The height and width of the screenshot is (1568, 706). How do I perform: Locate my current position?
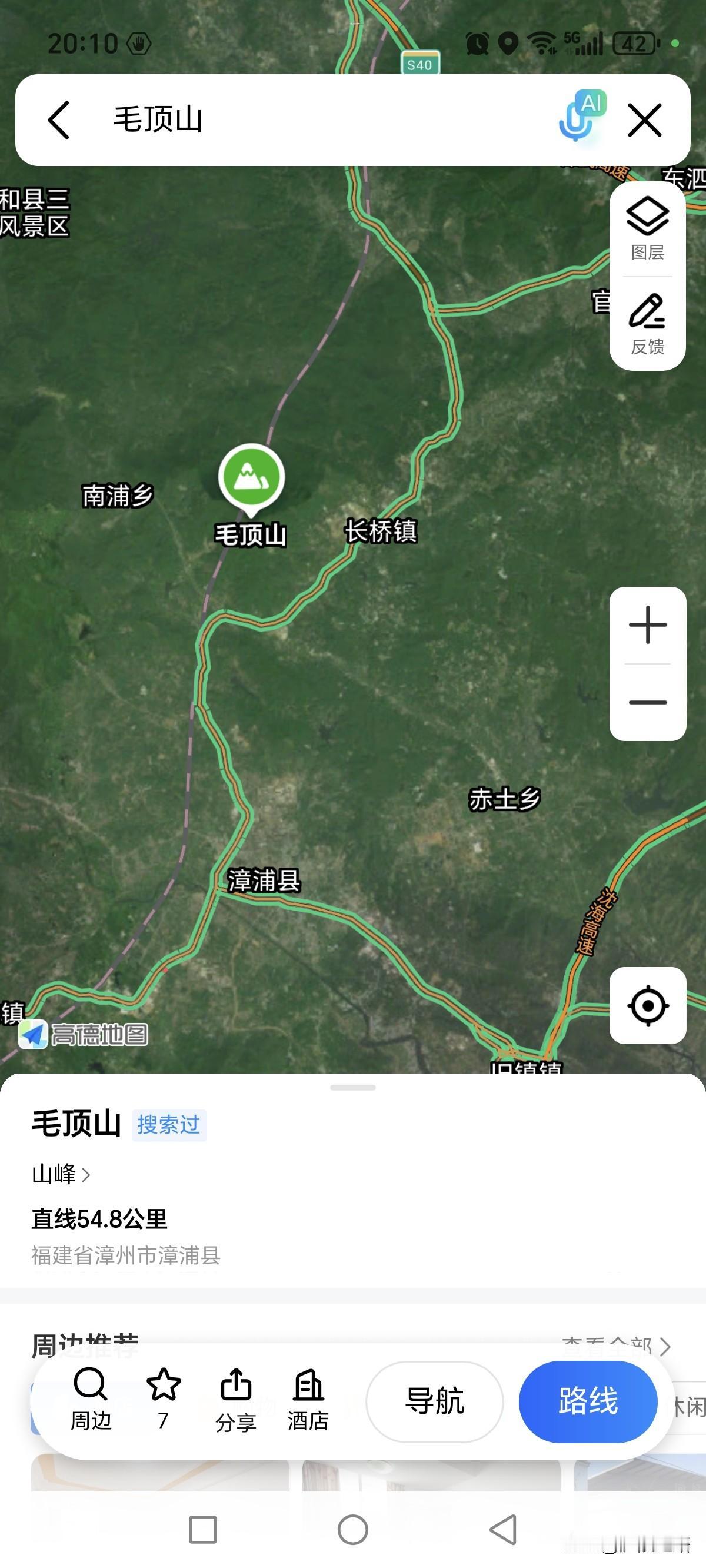tap(648, 1005)
